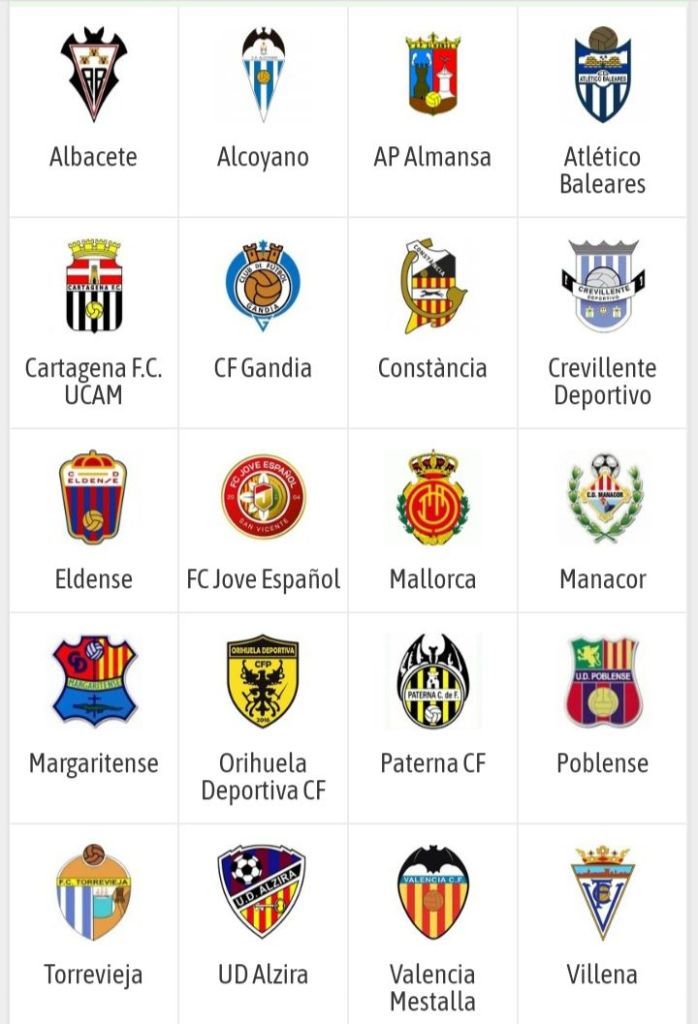698x1024 pixels.
Task: Open Torrevieja team page
Action: (93, 920)
